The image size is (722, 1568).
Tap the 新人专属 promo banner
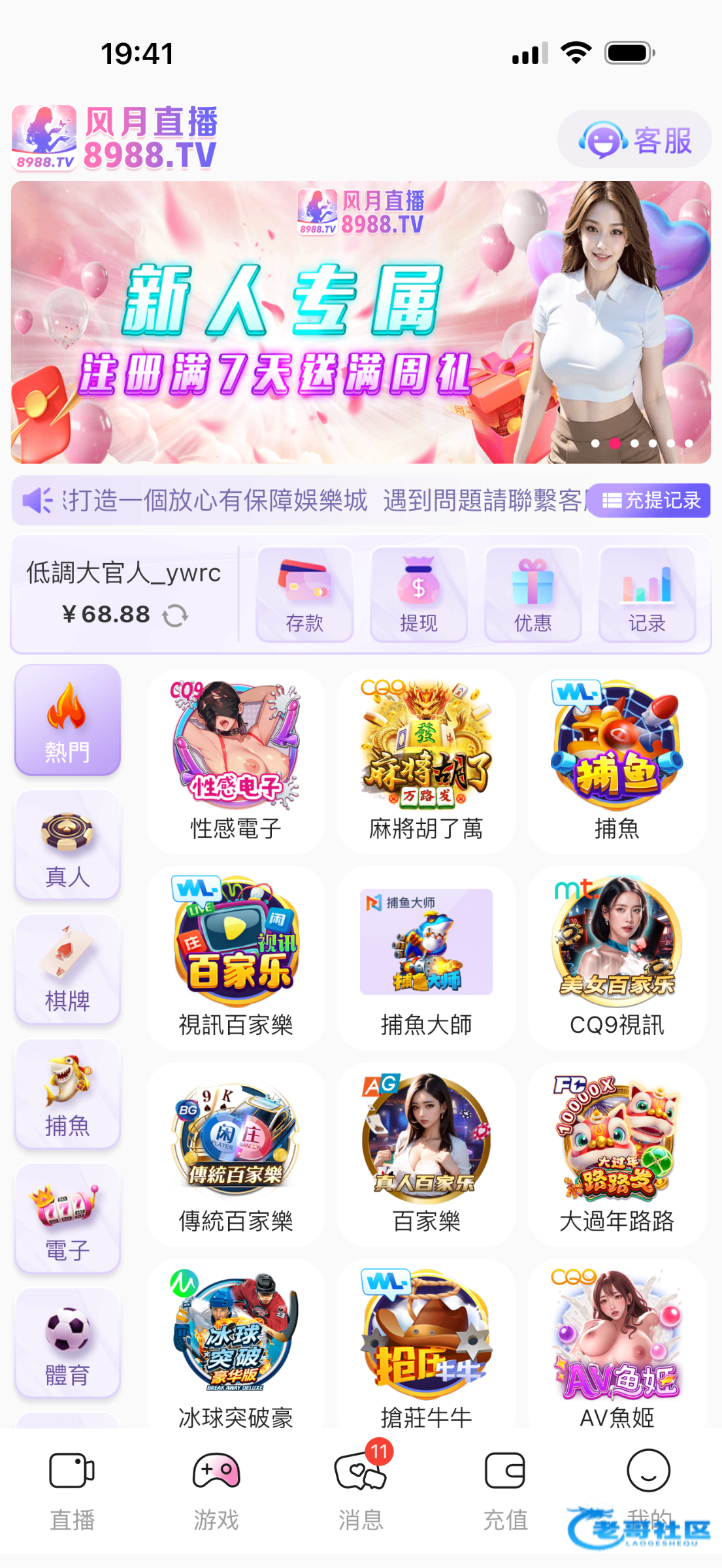click(x=361, y=322)
